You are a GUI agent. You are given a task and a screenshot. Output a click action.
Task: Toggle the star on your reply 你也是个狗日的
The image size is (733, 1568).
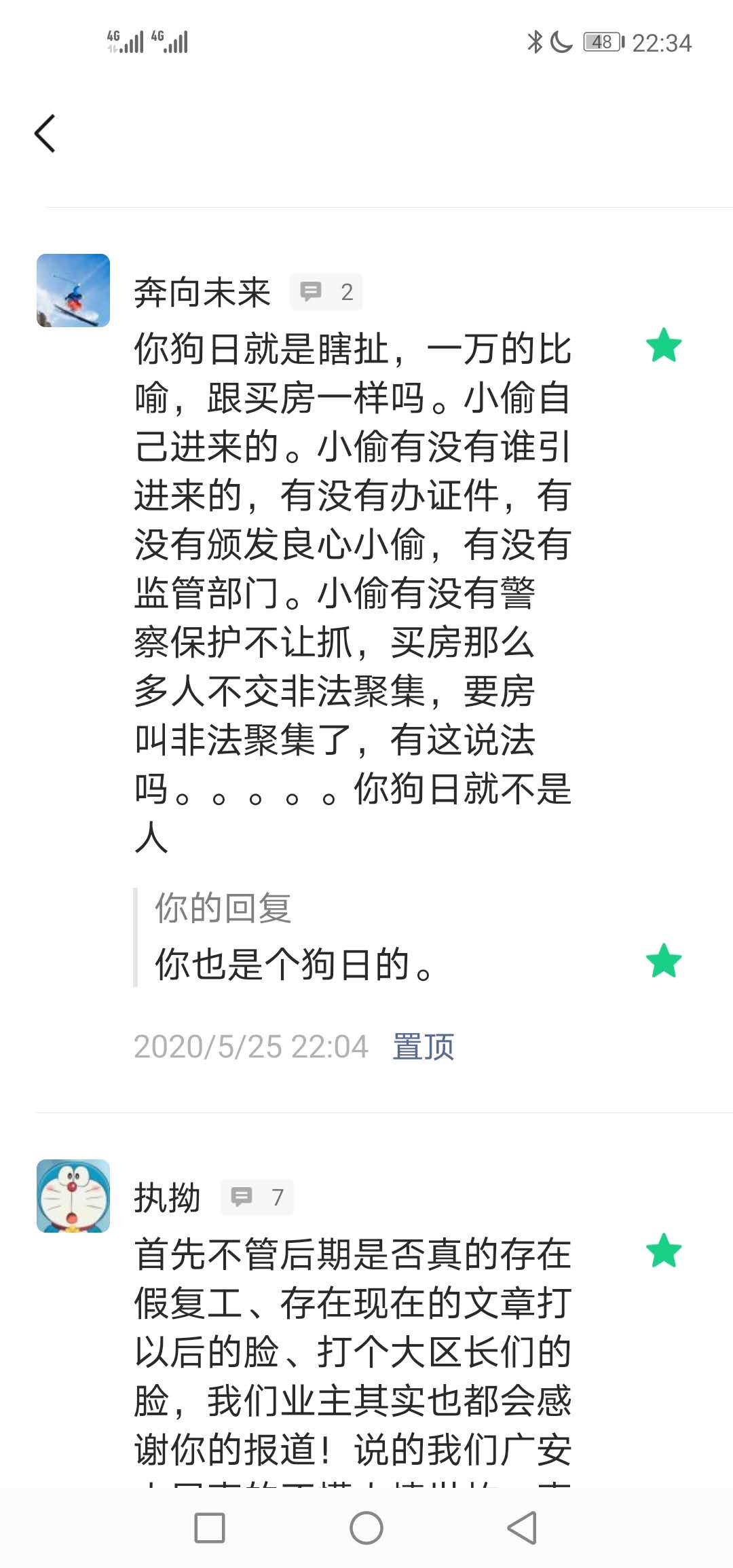pyautogui.click(x=663, y=961)
